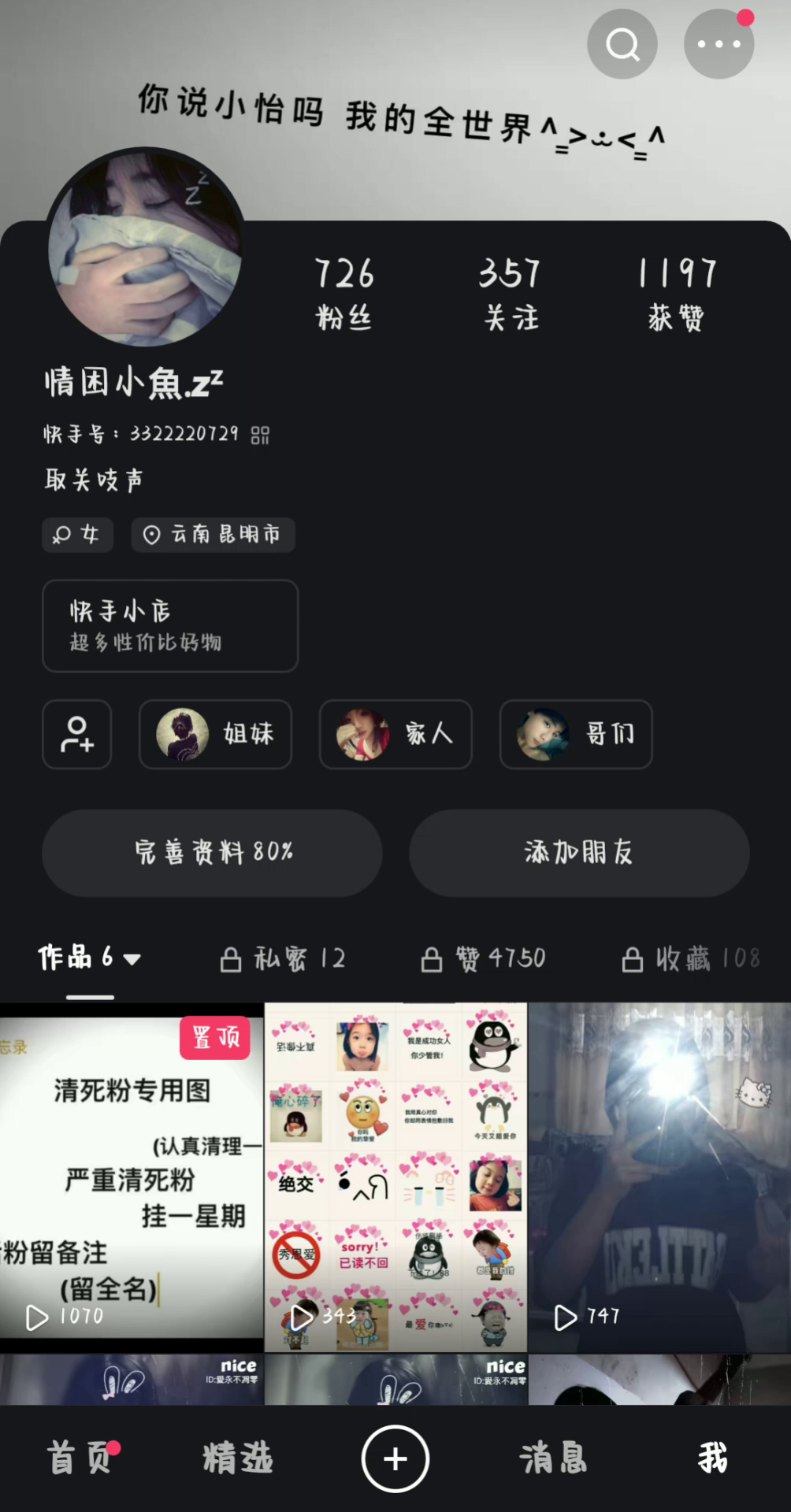The height and width of the screenshot is (1512, 791).
Task: Show the Kuaishou ID QR code icon
Action: pos(260,435)
